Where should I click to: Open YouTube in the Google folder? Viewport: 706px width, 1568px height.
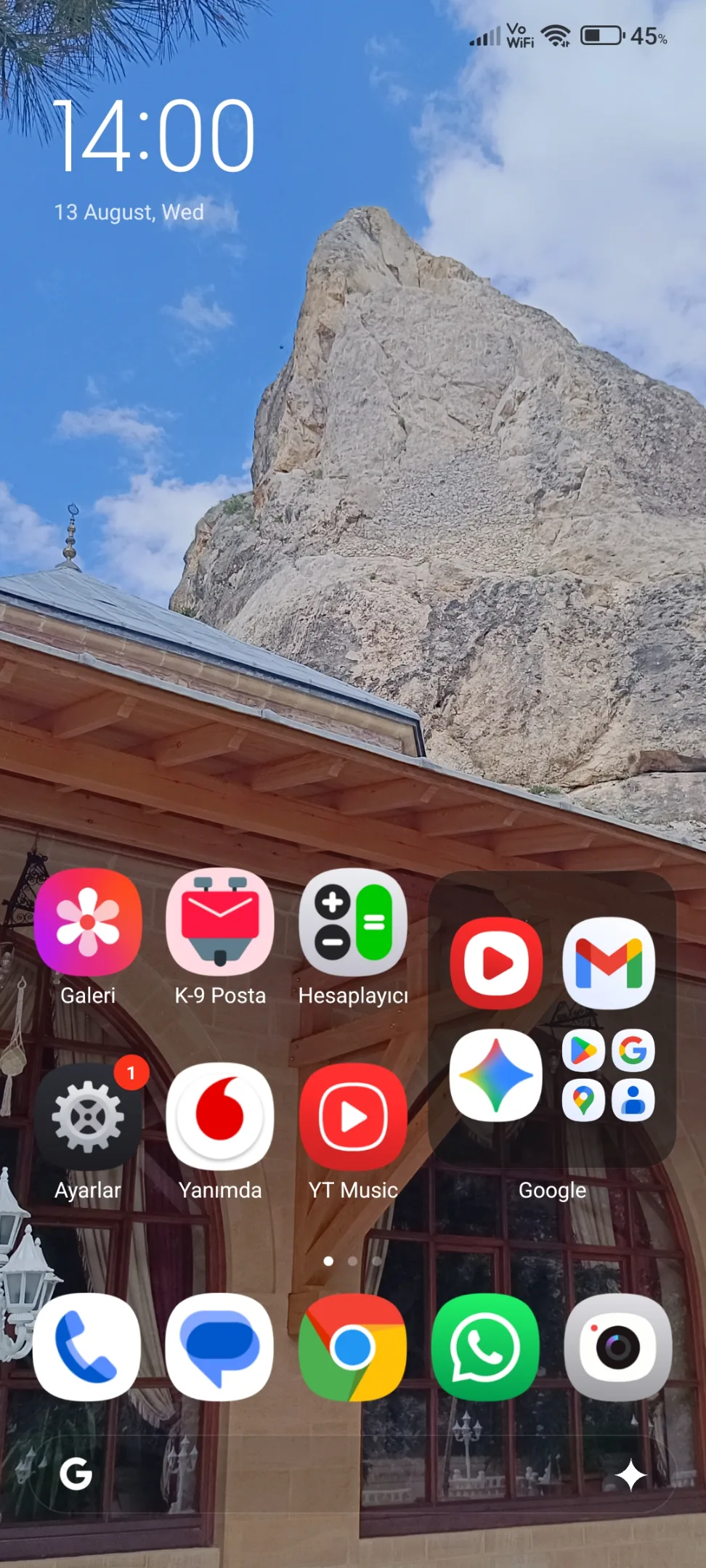[x=496, y=963]
